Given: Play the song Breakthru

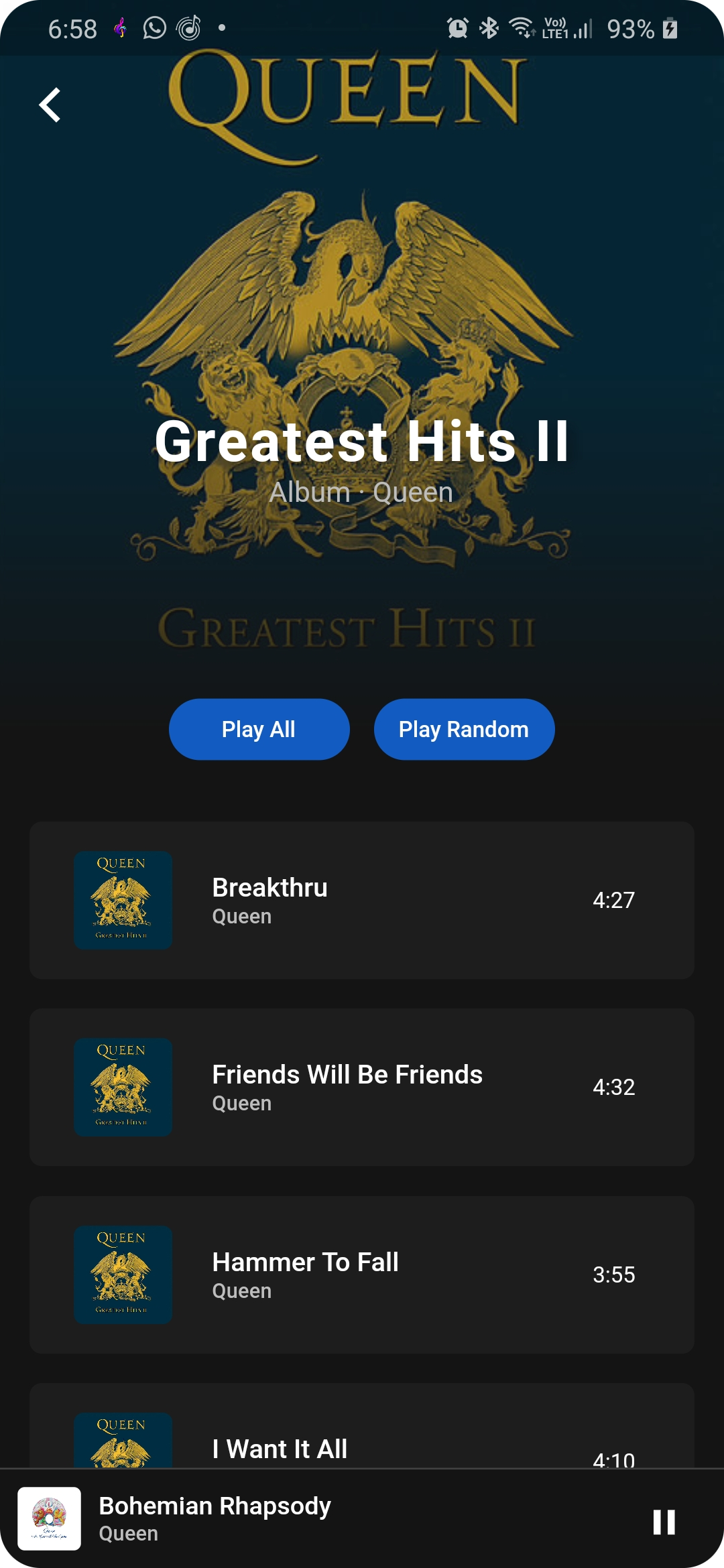Looking at the screenshot, I should [362, 900].
